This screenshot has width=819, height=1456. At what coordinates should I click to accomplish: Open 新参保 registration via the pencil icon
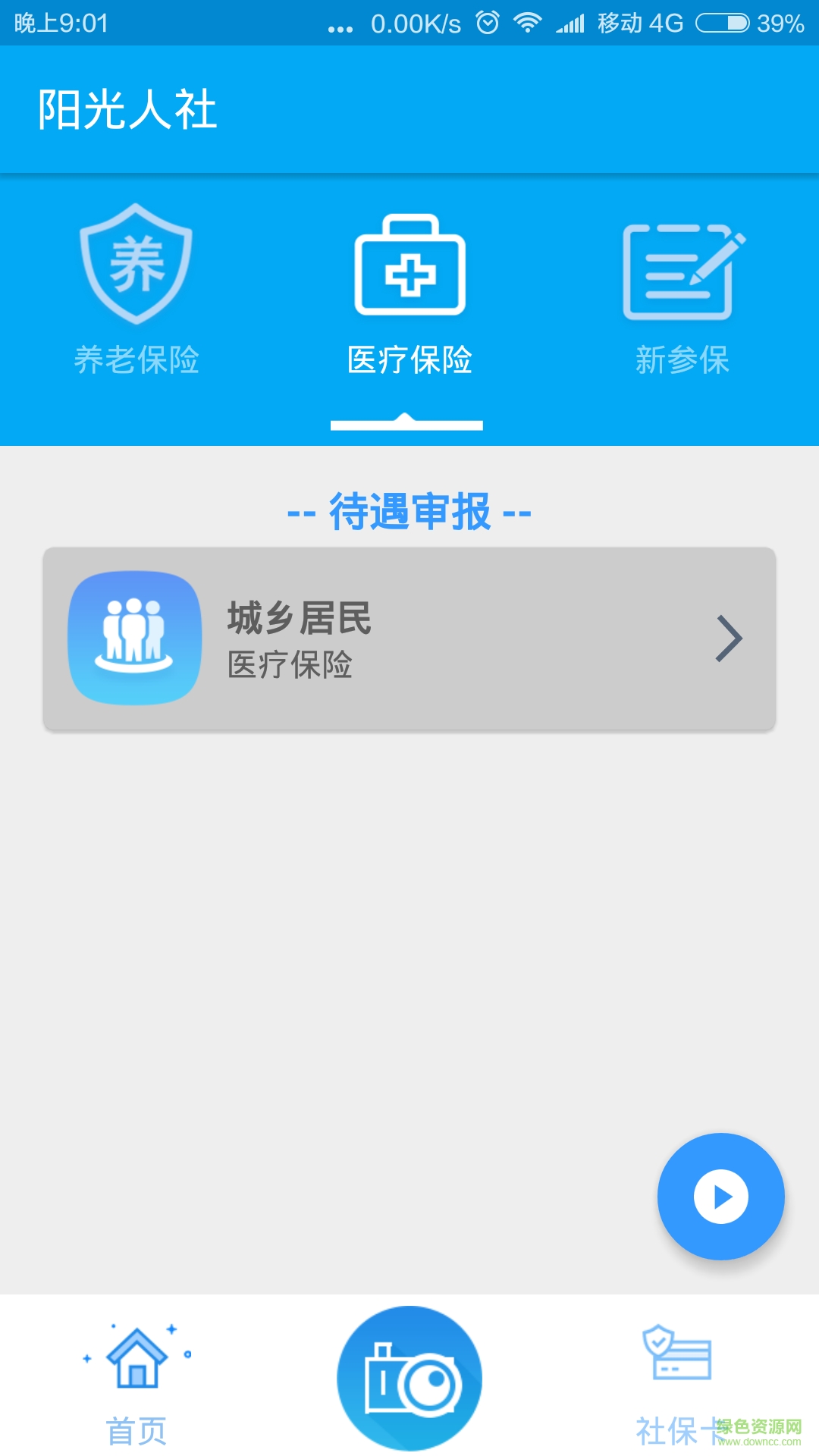(679, 269)
